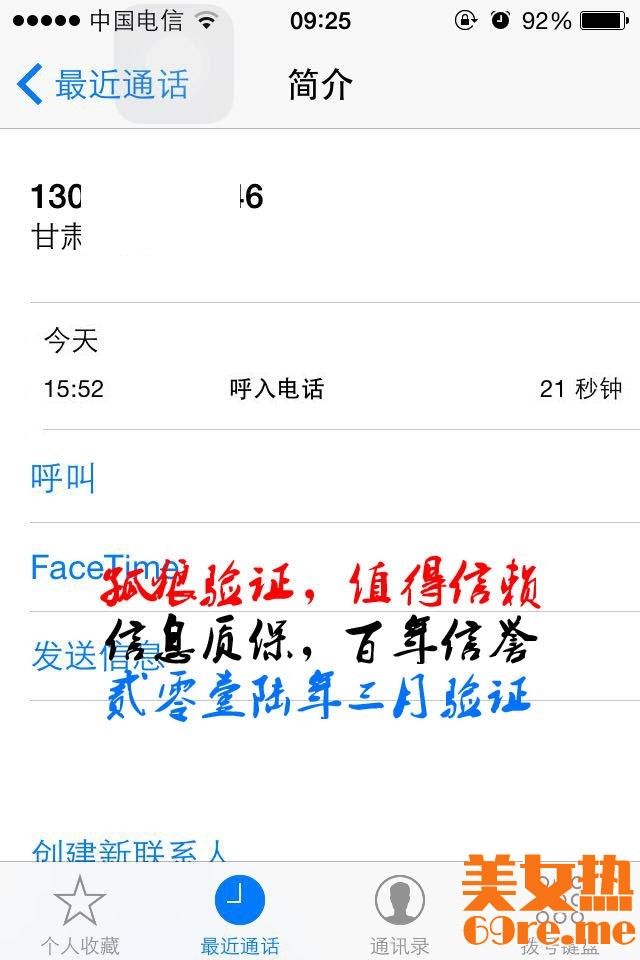
Task: Switch to the 个人收藏 tab
Action: point(80,912)
